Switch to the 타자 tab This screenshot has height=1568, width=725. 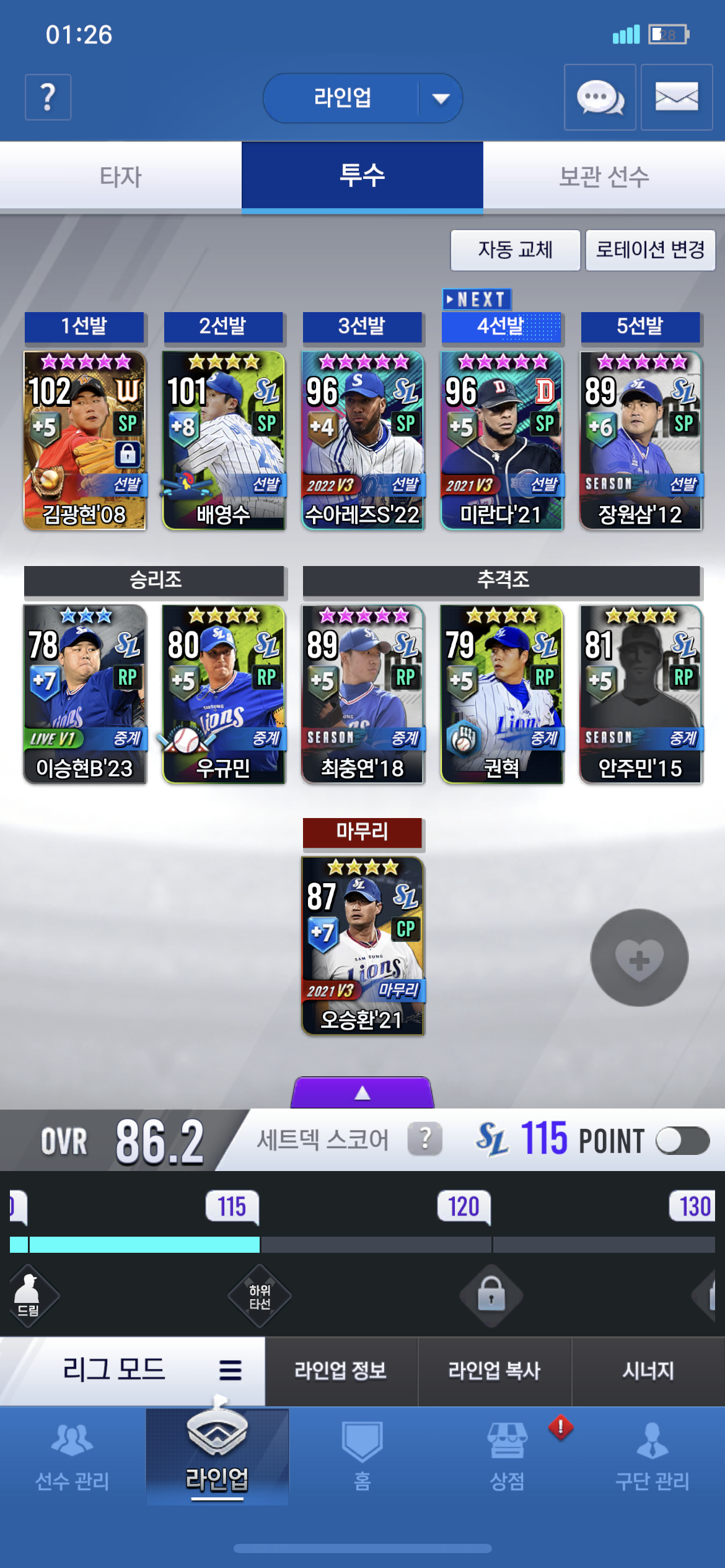[121, 176]
